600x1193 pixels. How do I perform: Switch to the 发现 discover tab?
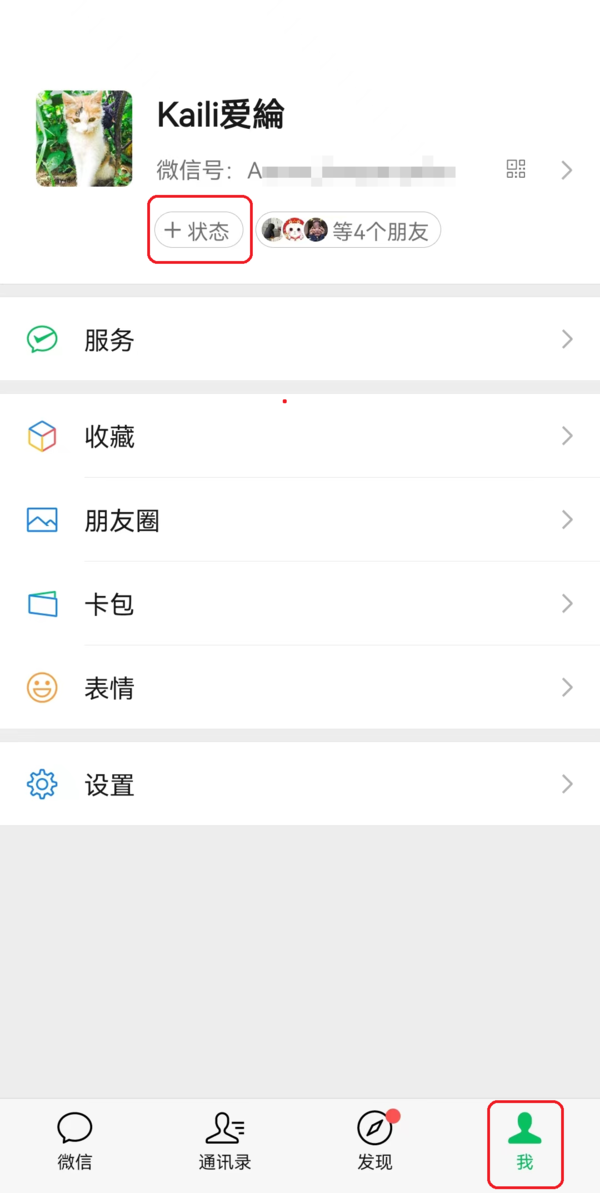click(x=375, y=1140)
